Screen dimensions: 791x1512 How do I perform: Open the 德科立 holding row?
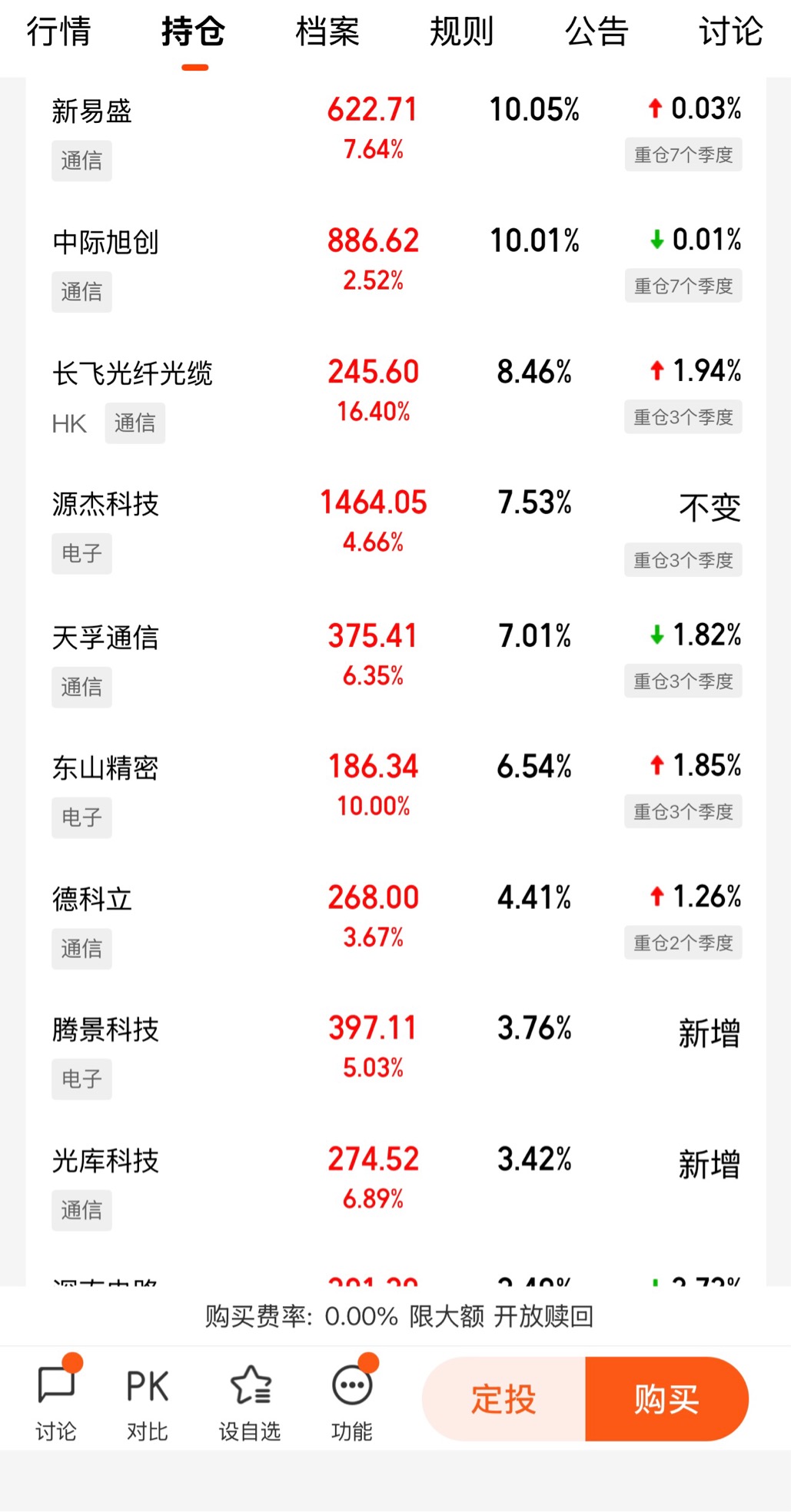(396, 922)
